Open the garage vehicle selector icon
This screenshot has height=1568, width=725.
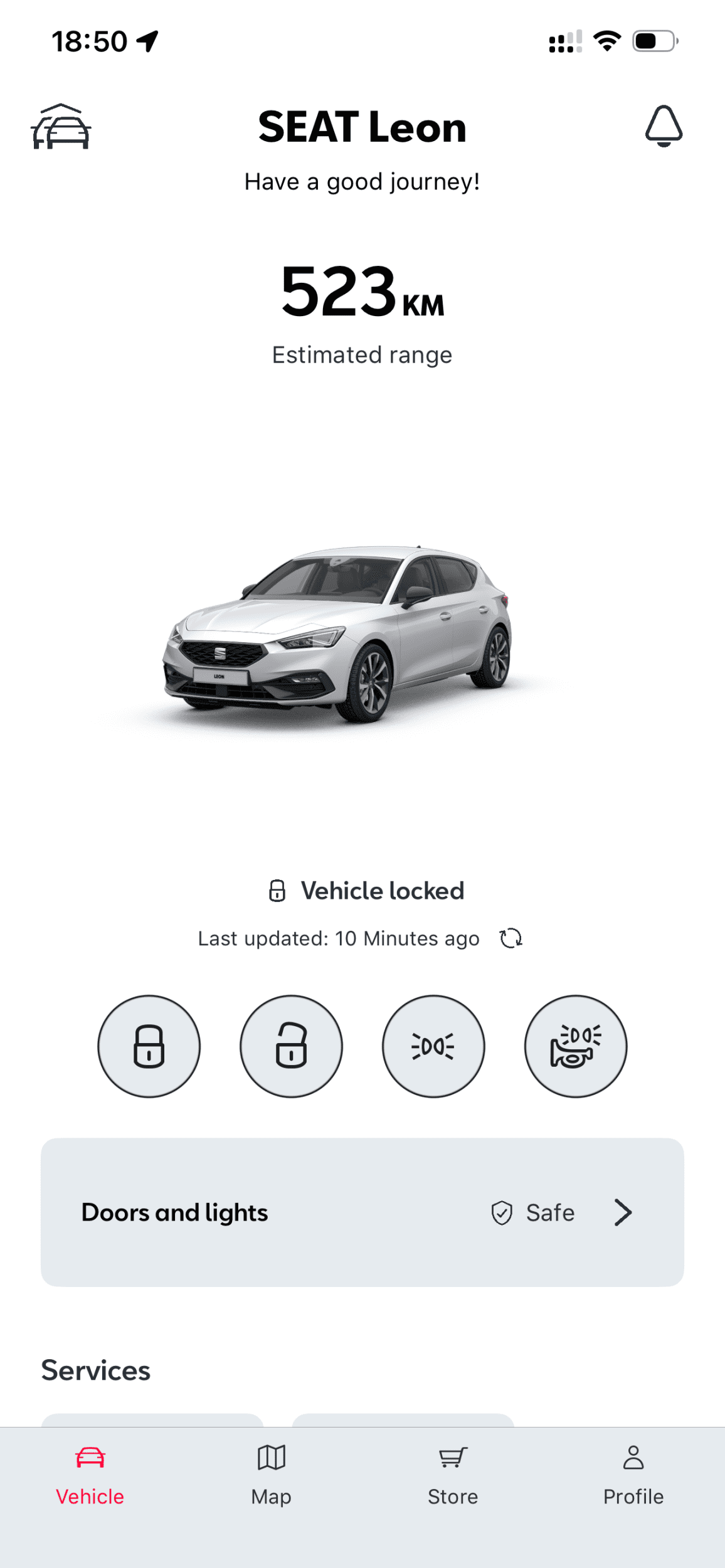(x=61, y=127)
